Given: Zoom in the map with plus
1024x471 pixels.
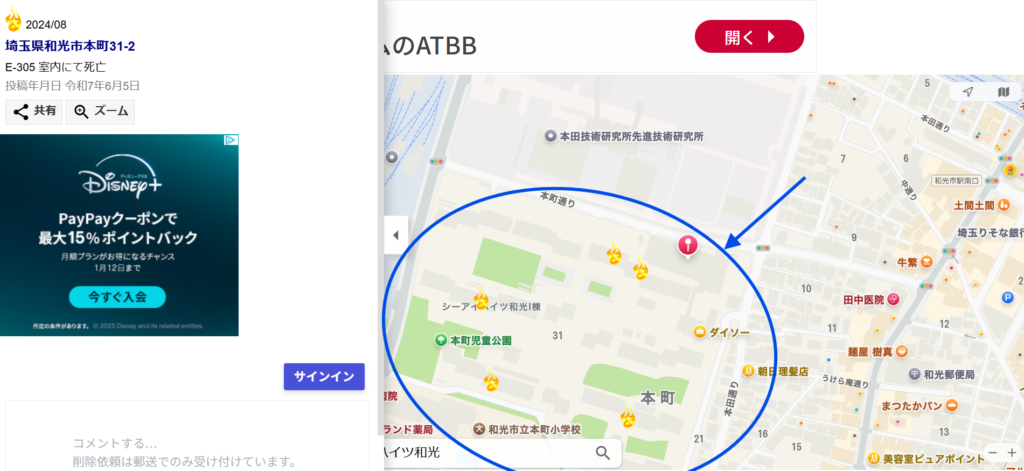Looking at the screenshot, I should (x=1011, y=452).
